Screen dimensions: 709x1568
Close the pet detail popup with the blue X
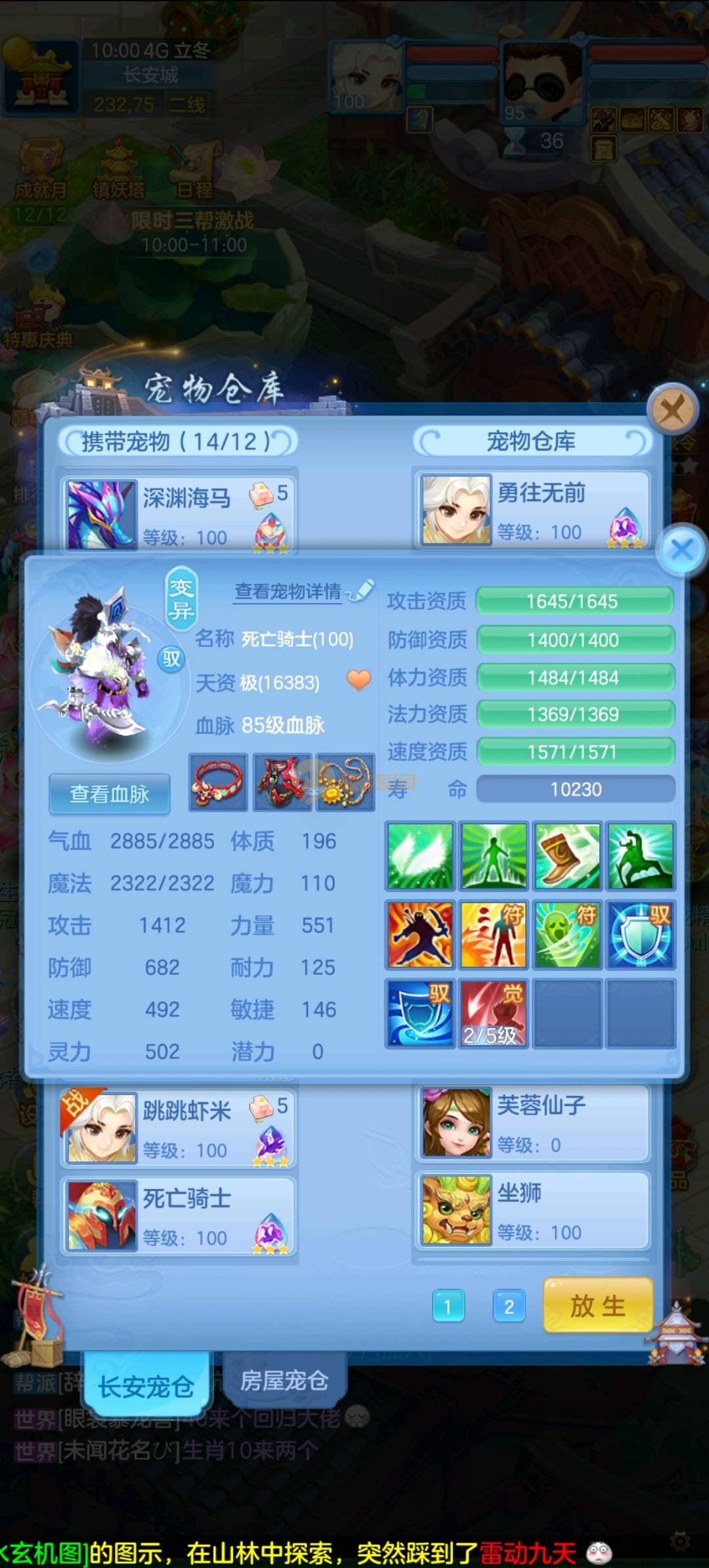coord(682,549)
